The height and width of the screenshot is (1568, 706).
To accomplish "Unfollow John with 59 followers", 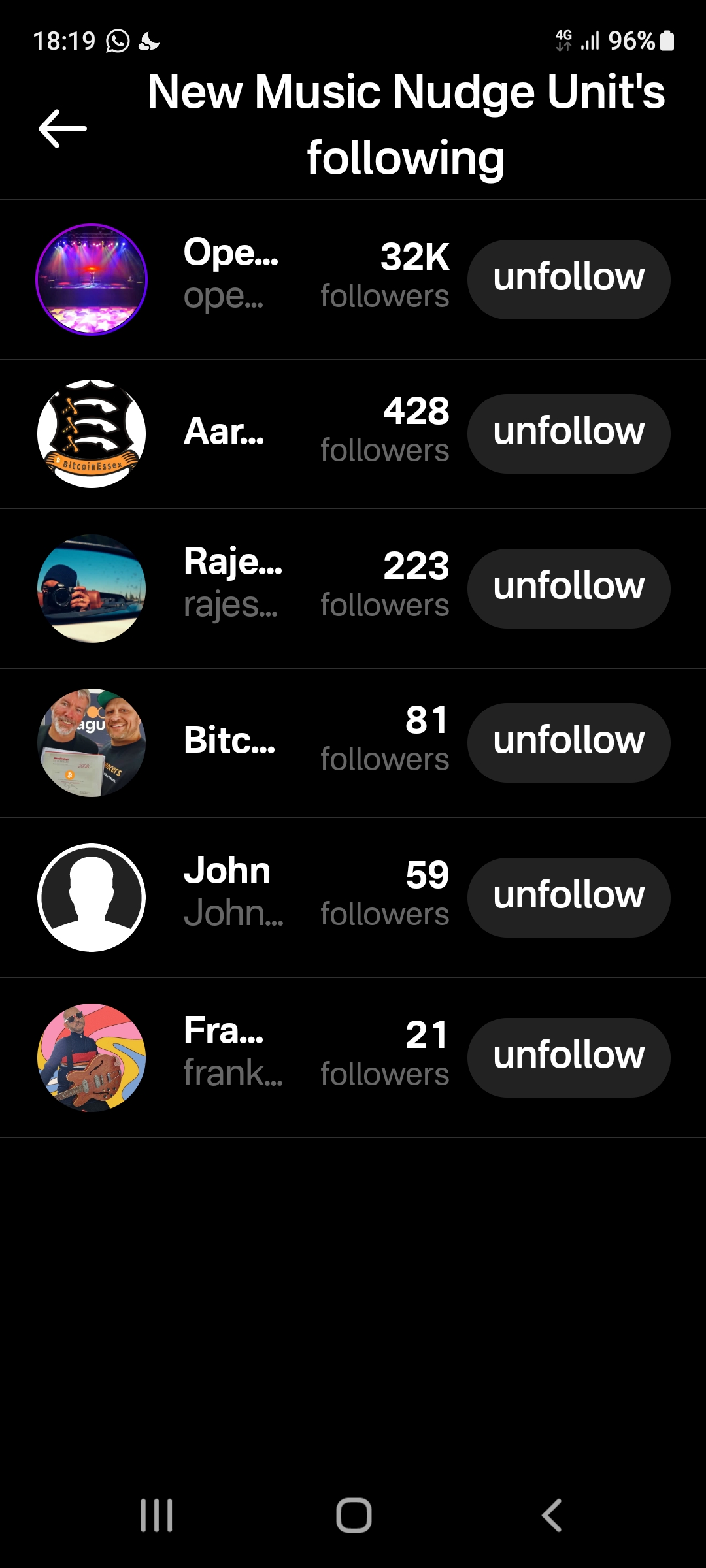I will pyautogui.click(x=569, y=897).
